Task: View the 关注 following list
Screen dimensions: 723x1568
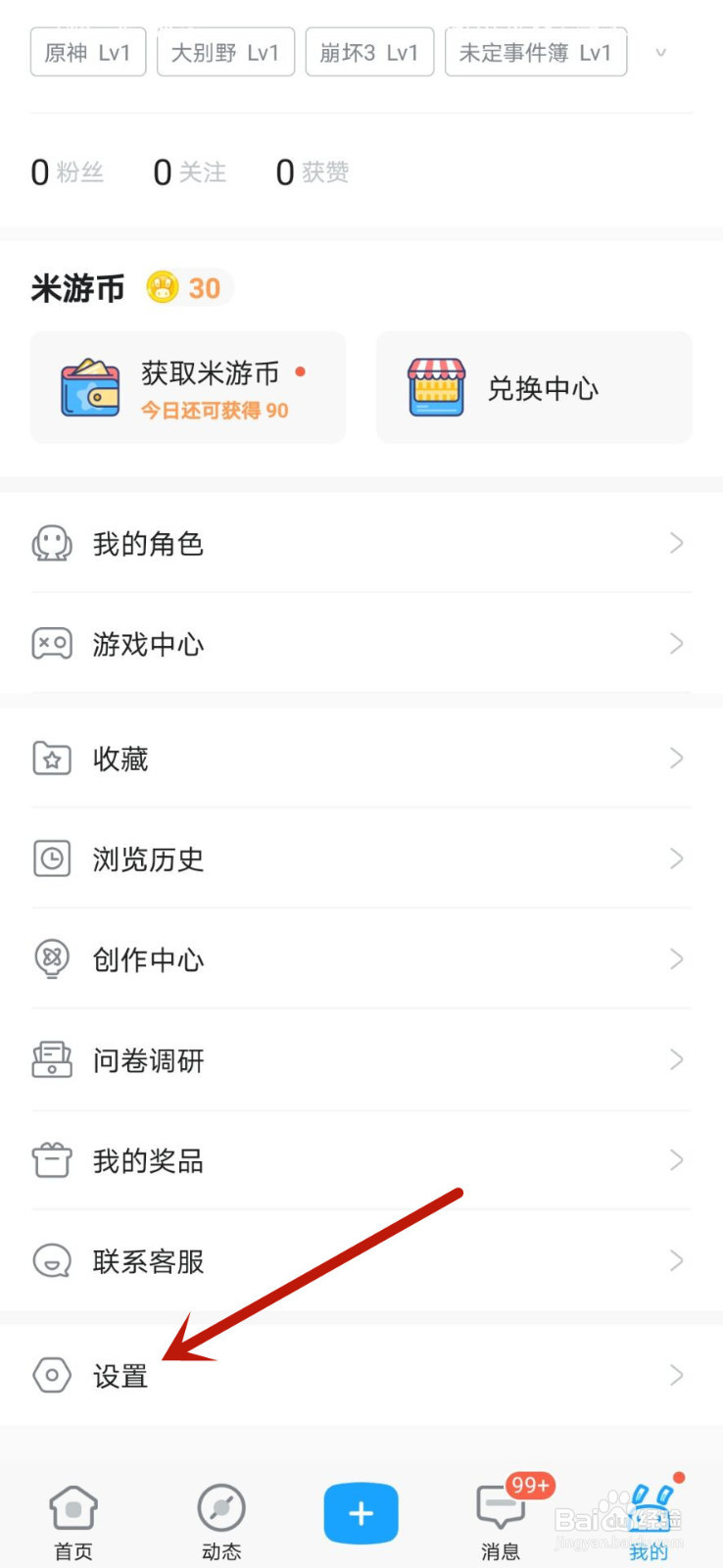Action: [190, 172]
